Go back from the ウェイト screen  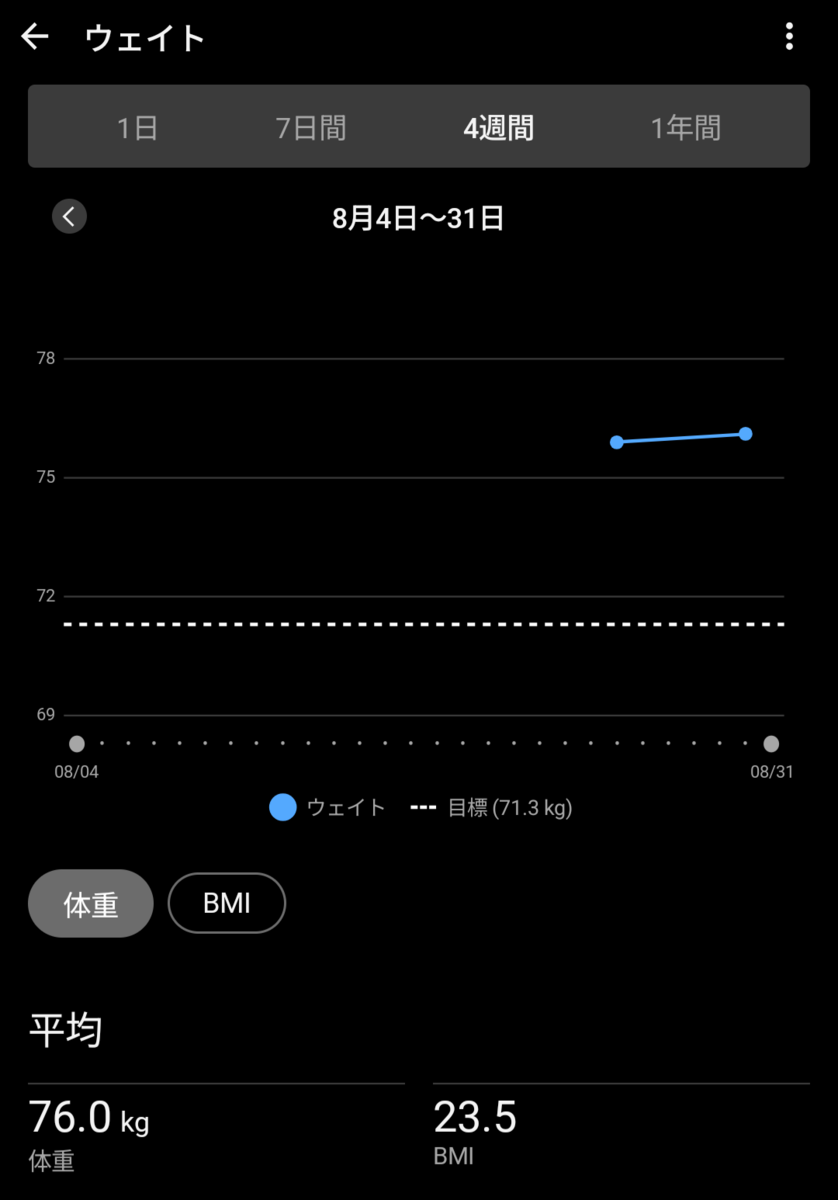pos(35,38)
